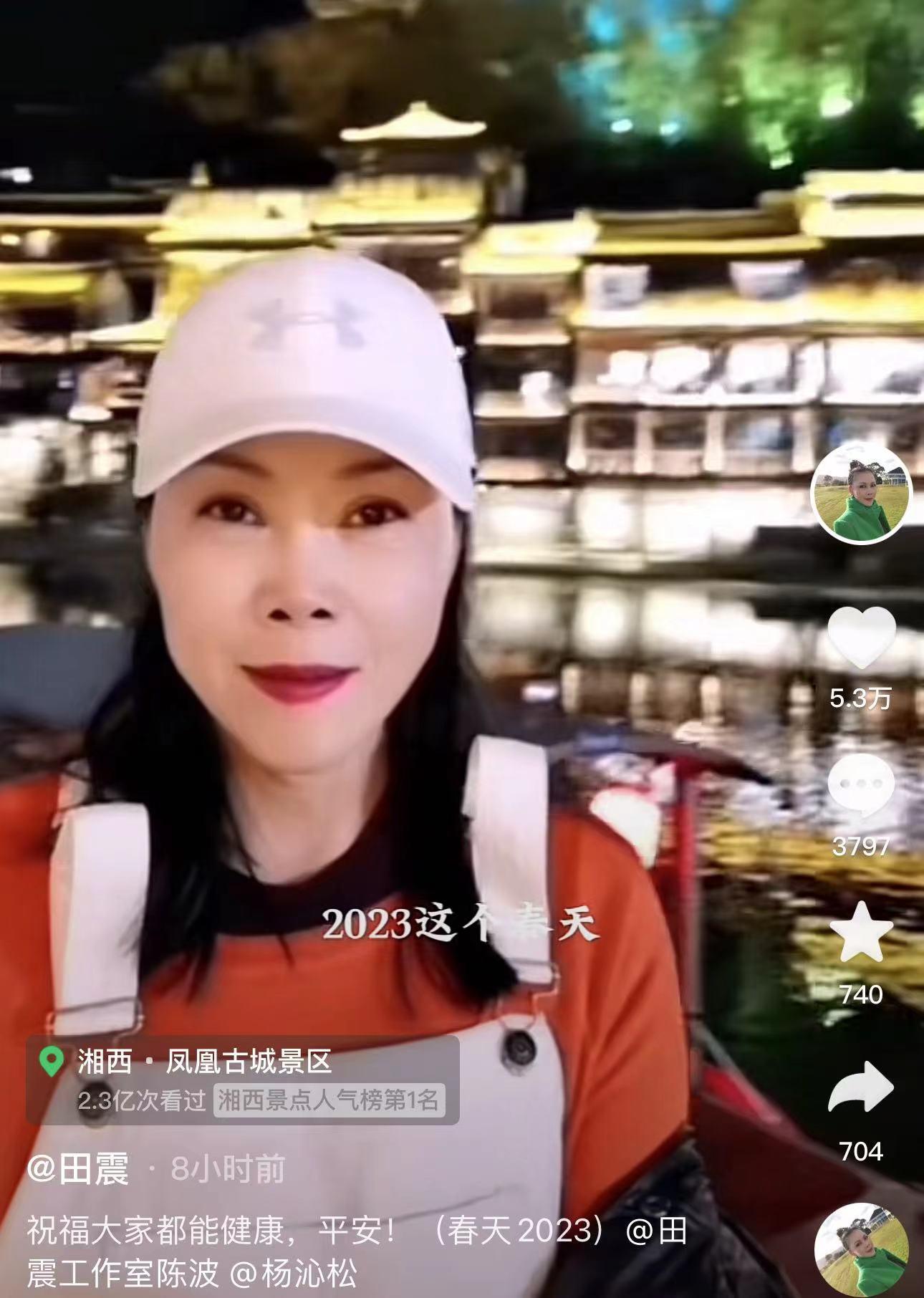The width and height of the screenshot is (924, 1298).
Task: Open the comments section
Action: (x=861, y=786)
